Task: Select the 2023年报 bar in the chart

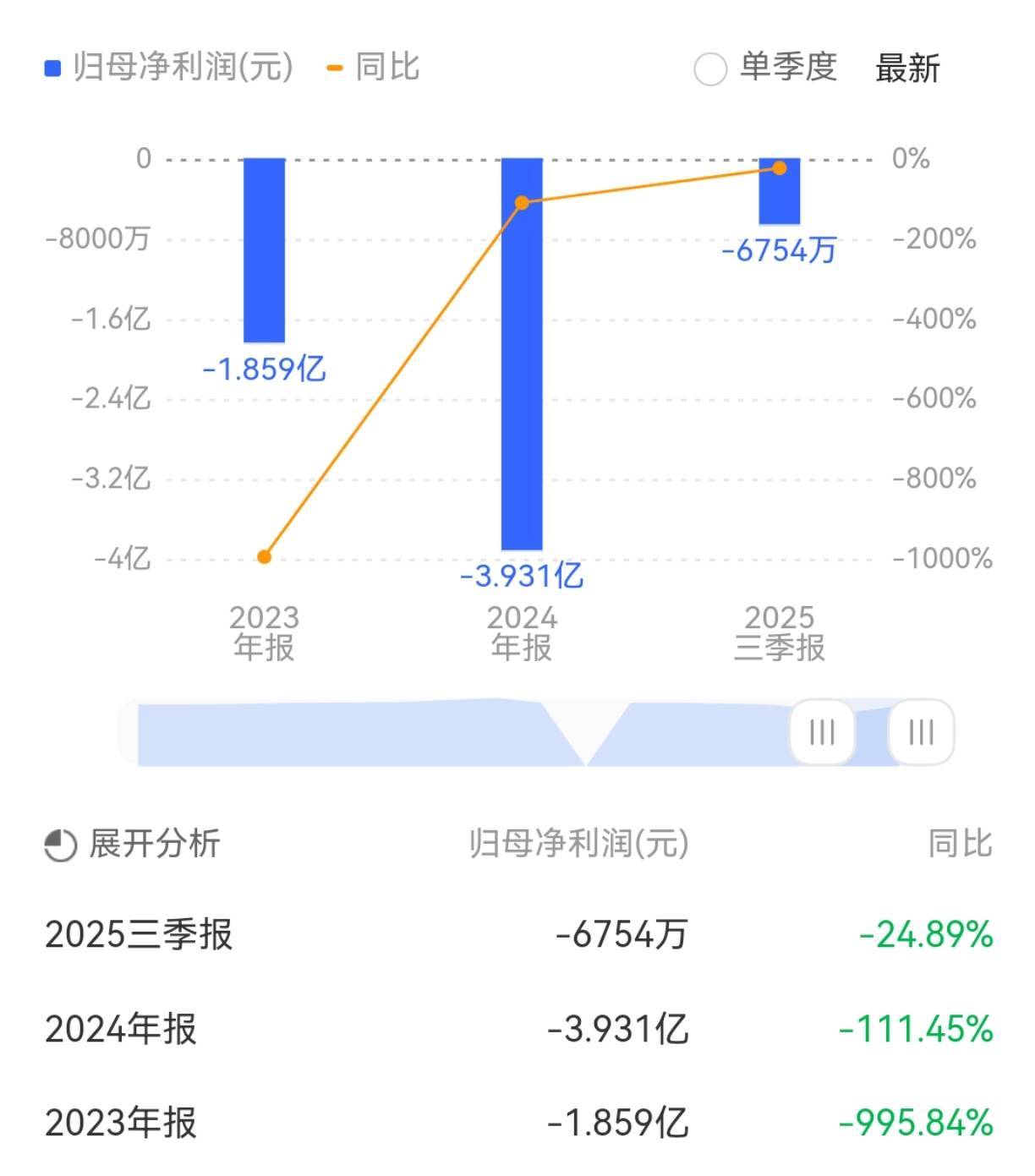Action: tap(265, 251)
